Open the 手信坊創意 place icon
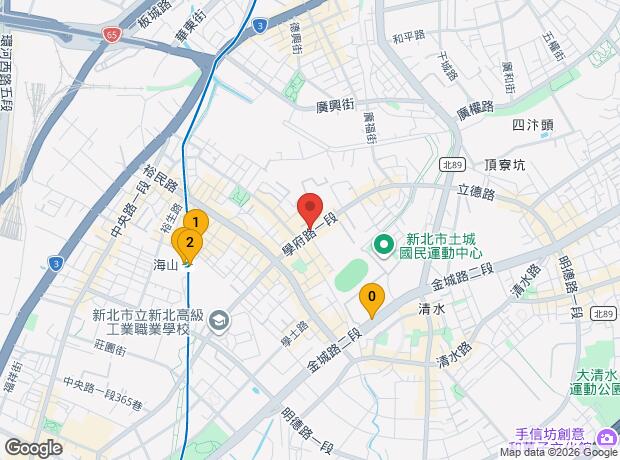The width and height of the screenshot is (620, 460). 606,438
